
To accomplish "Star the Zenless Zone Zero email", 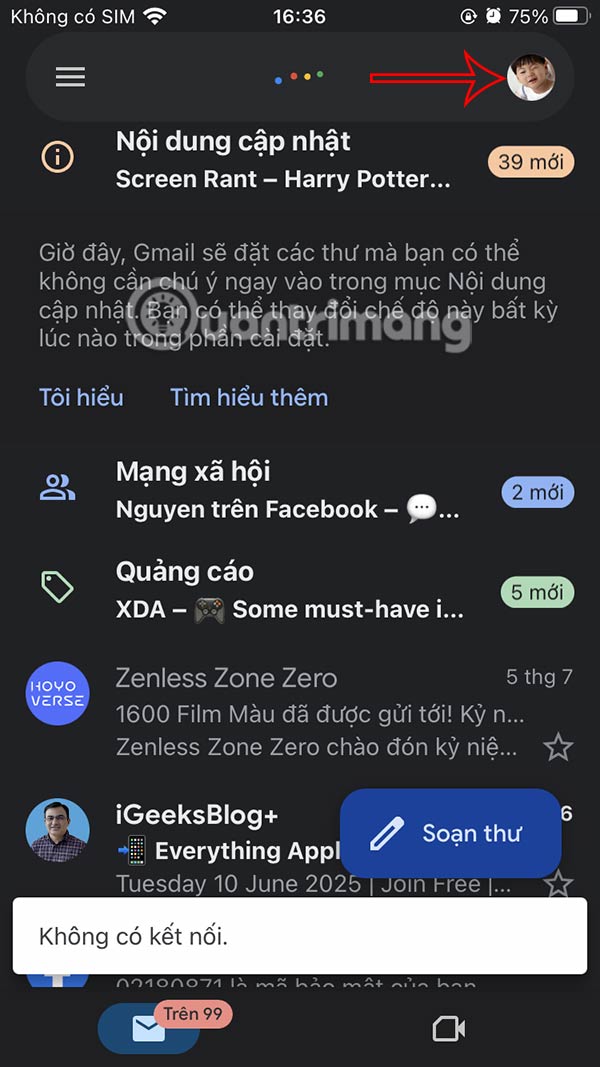I will pyautogui.click(x=557, y=746).
